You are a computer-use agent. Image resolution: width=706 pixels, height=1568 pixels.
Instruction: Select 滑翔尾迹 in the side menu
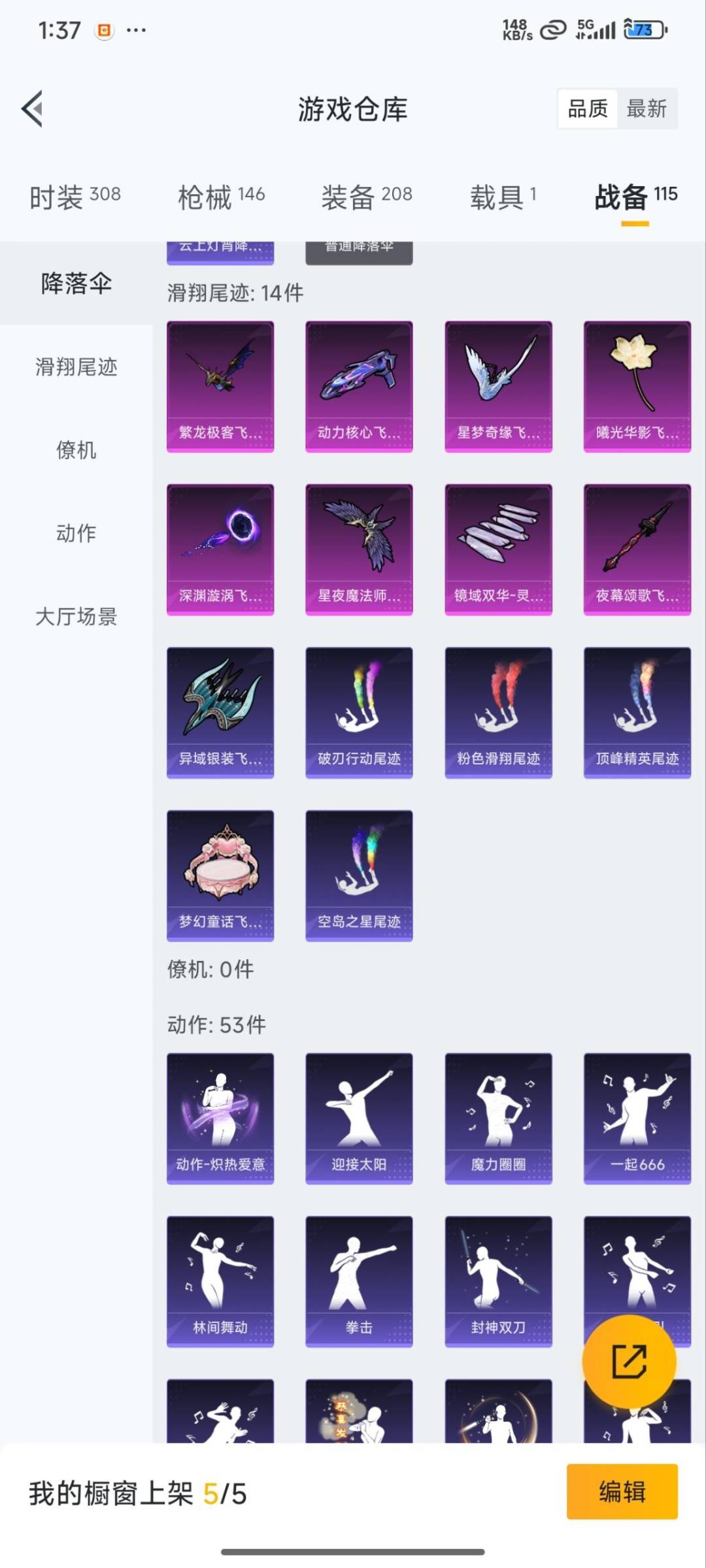coord(76,367)
